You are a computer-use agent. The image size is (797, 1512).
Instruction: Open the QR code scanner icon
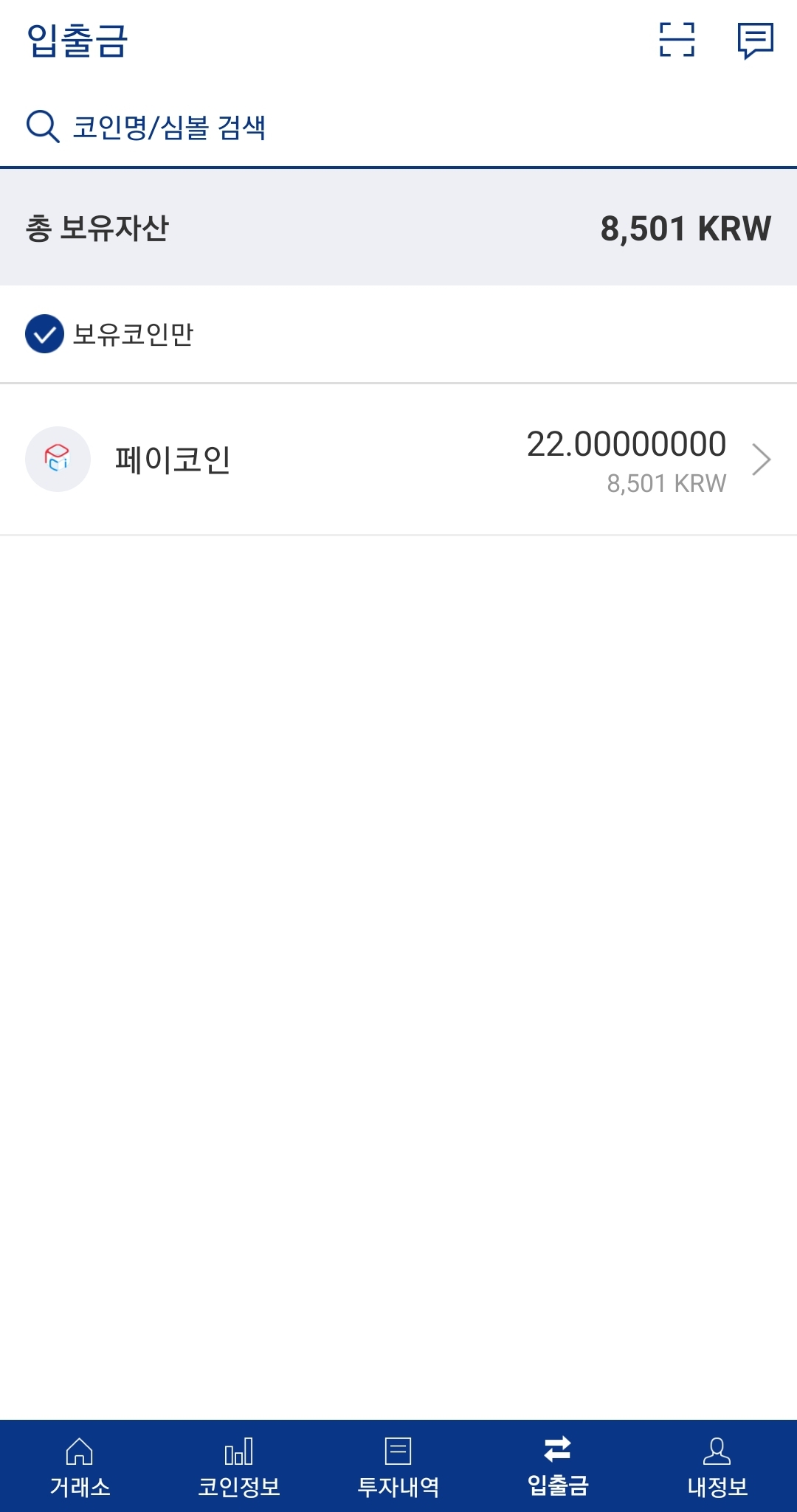click(677, 40)
